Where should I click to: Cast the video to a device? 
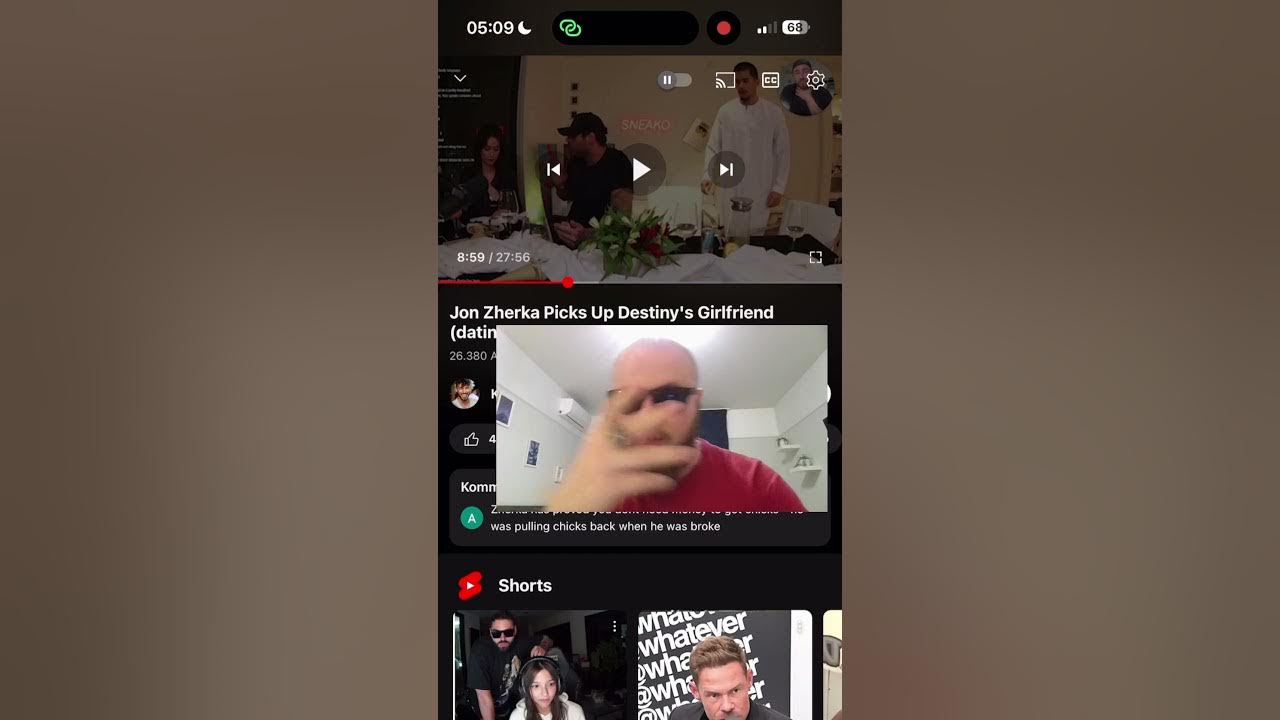coord(725,80)
